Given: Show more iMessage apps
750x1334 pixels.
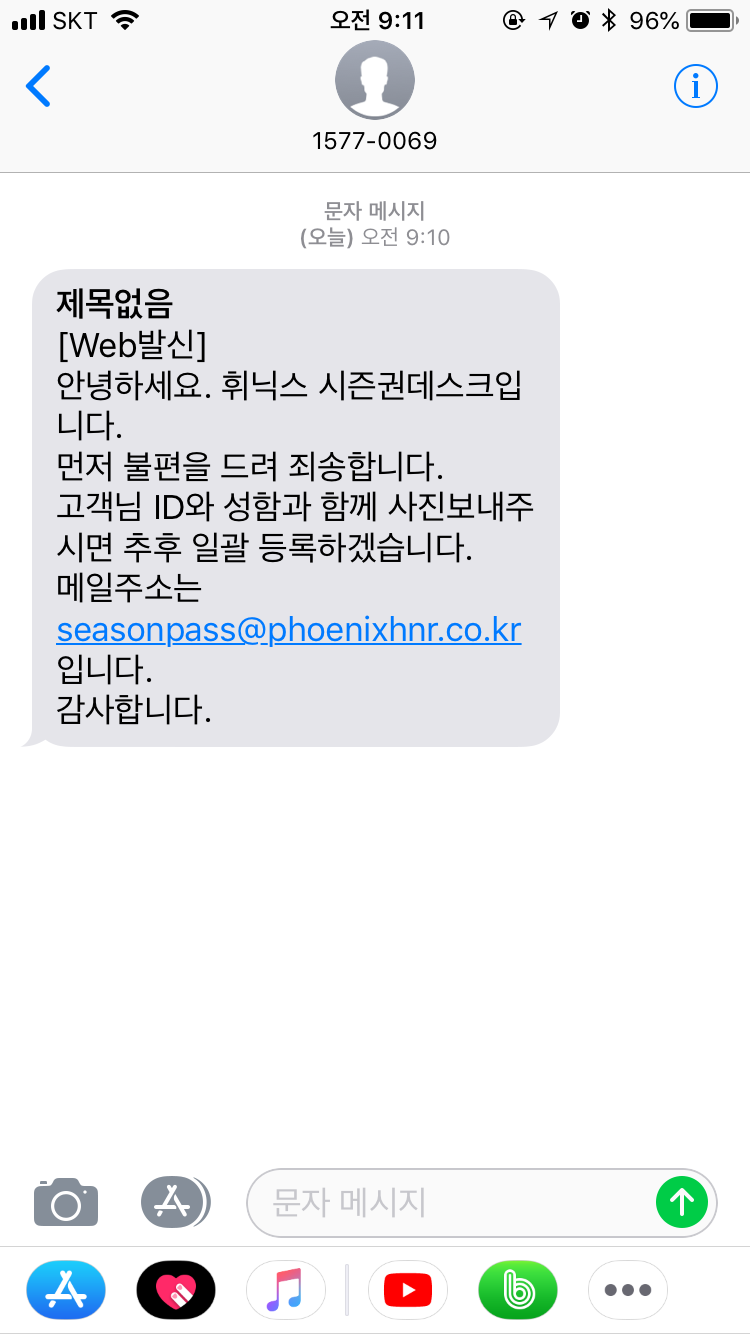Looking at the screenshot, I should coord(628,1290).
